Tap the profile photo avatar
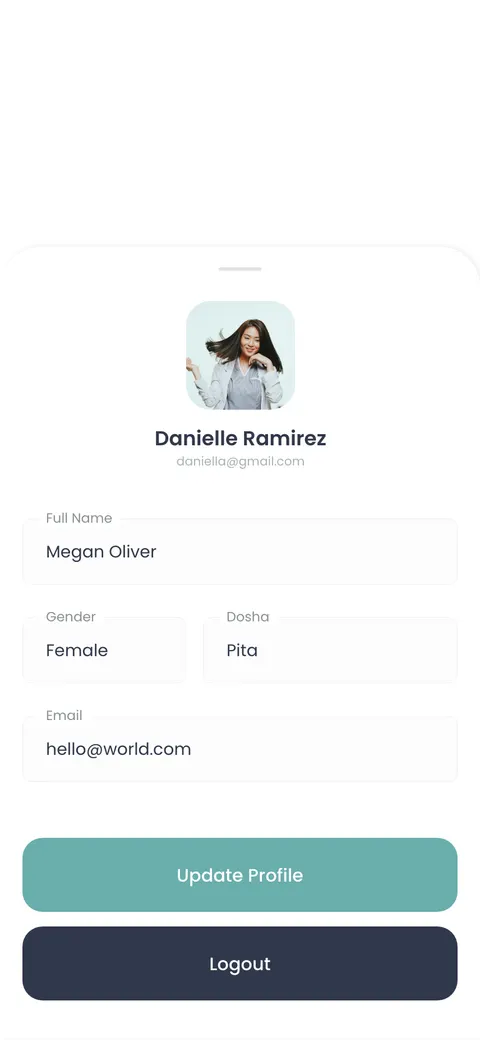Screen dimensions: 480x1051 click(x=240, y=355)
